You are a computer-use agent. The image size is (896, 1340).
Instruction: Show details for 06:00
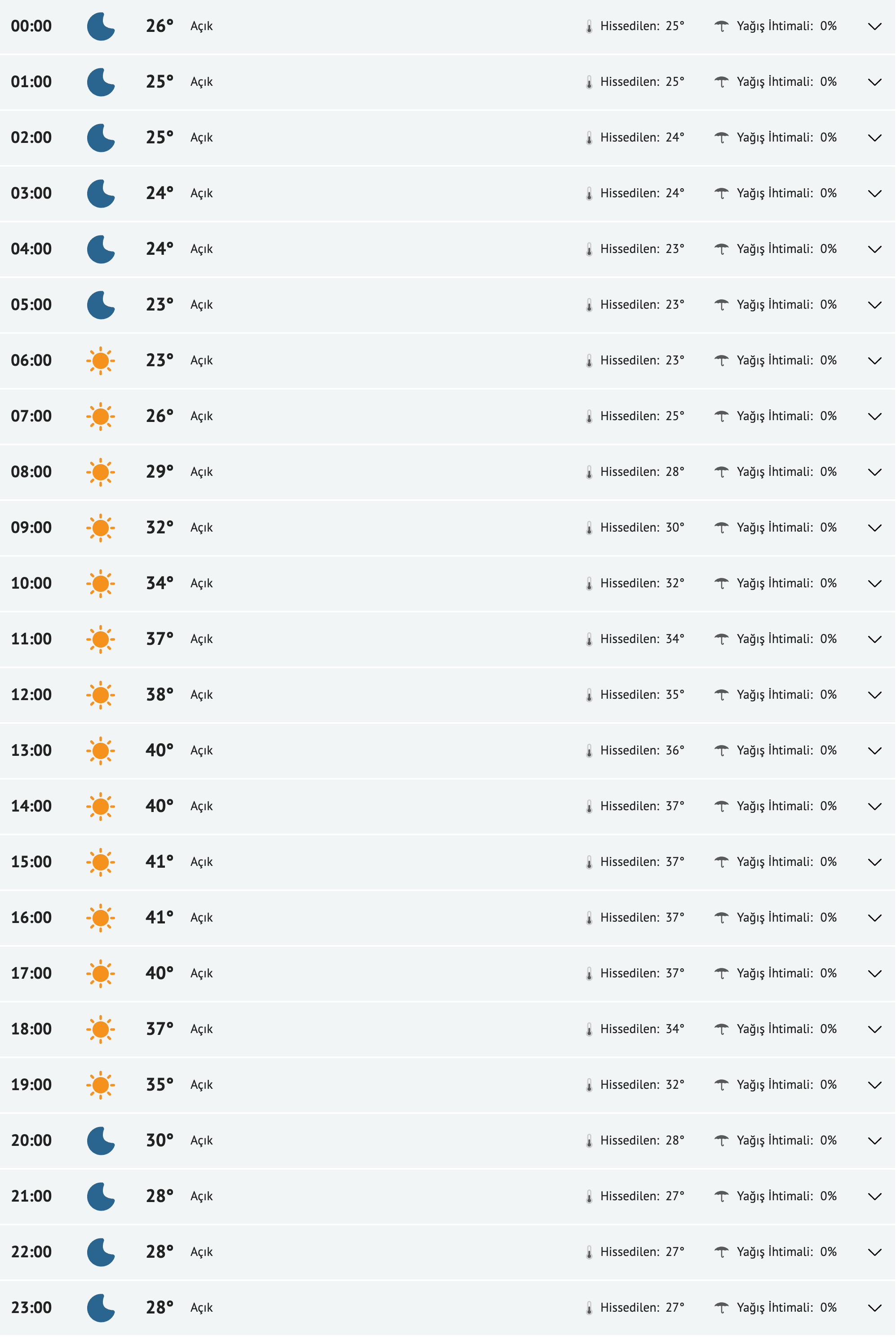pyautogui.click(x=874, y=360)
